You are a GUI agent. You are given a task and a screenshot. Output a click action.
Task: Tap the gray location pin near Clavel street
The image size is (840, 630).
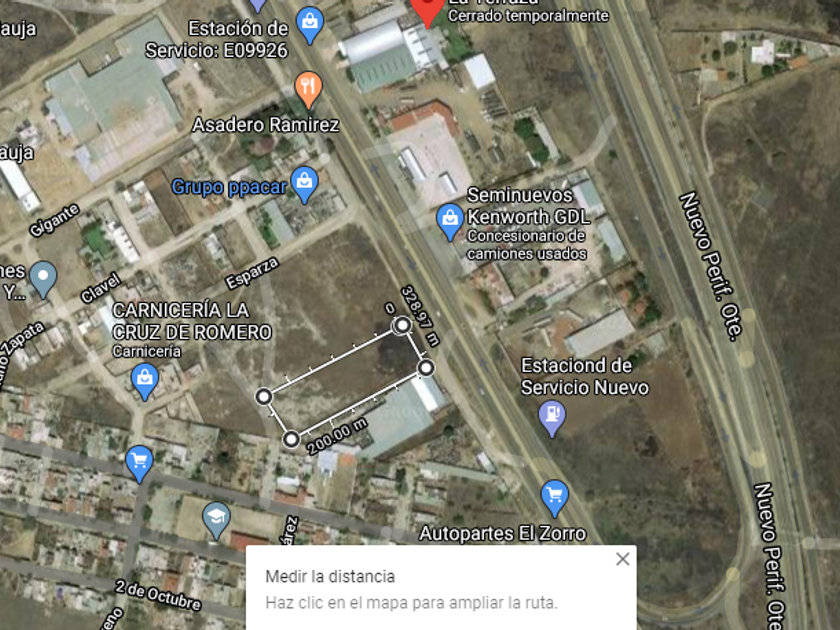coord(43,279)
